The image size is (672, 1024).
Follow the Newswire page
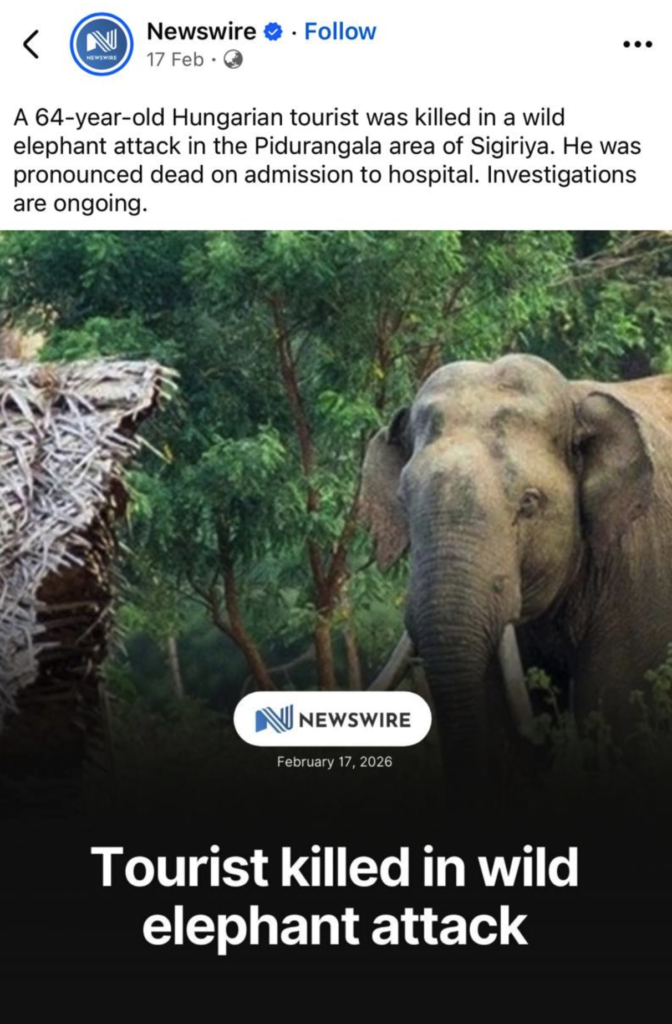pos(340,31)
